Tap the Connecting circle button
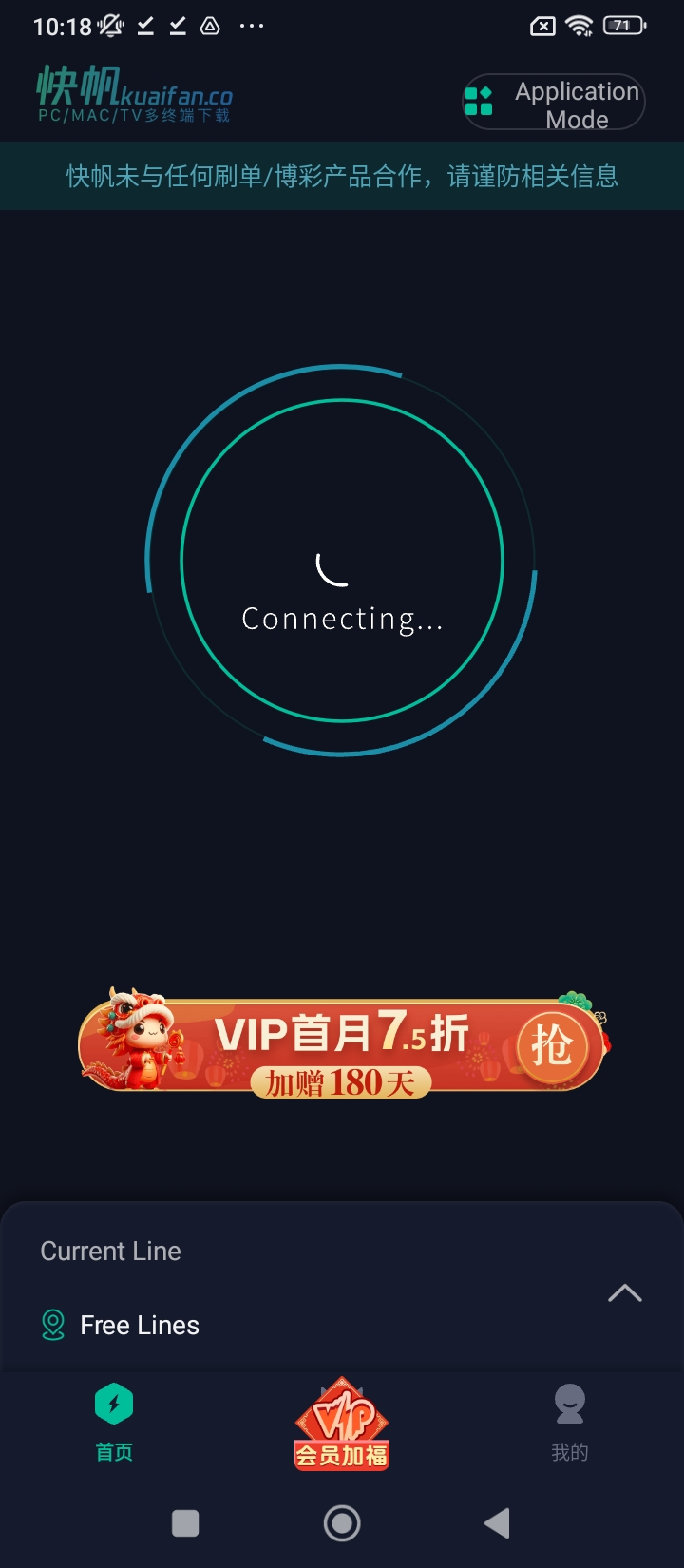This screenshot has width=684, height=1568. (x=341, y=561)
